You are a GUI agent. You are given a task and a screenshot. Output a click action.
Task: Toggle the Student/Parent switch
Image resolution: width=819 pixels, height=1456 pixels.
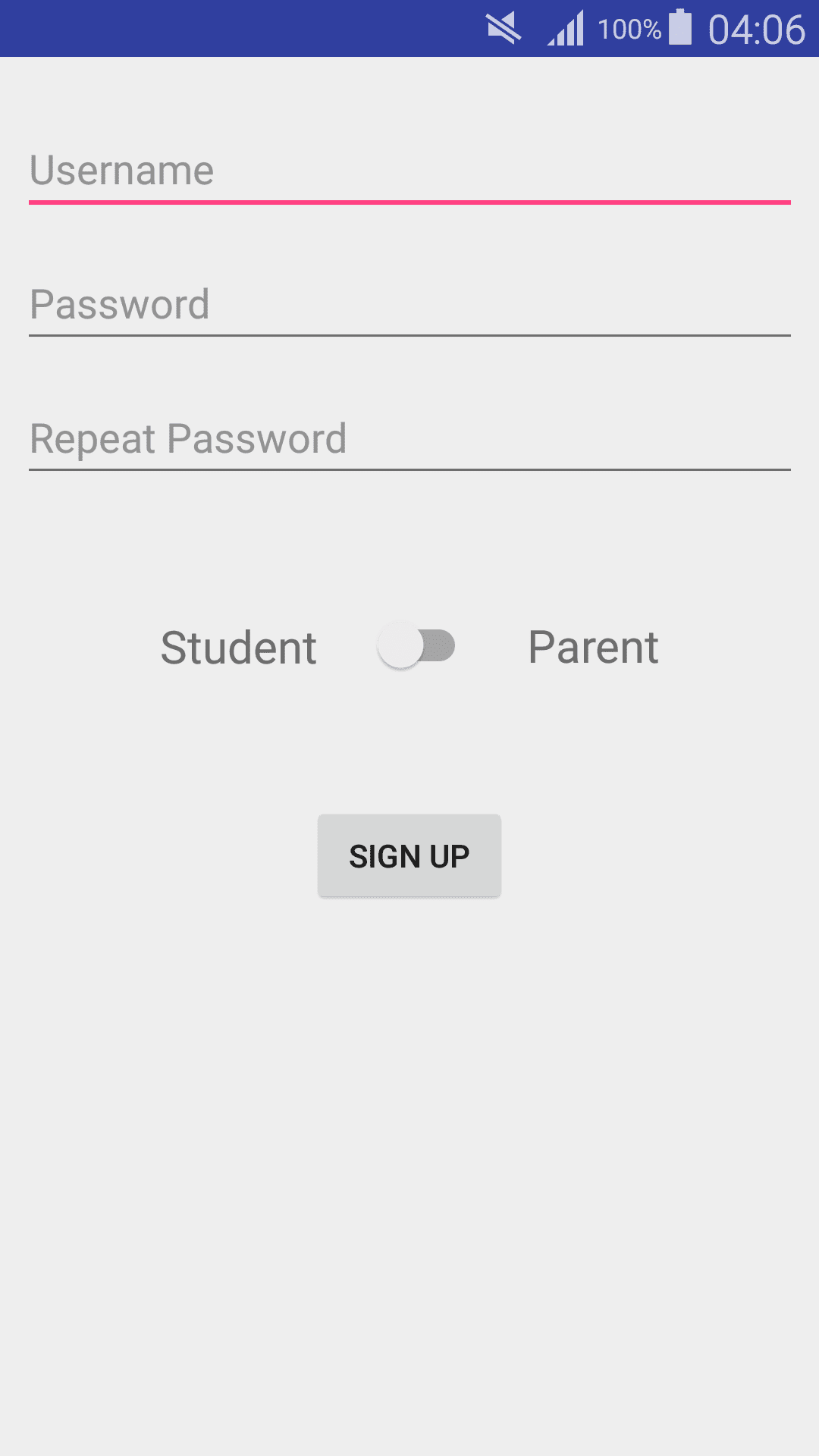(416, 646)
